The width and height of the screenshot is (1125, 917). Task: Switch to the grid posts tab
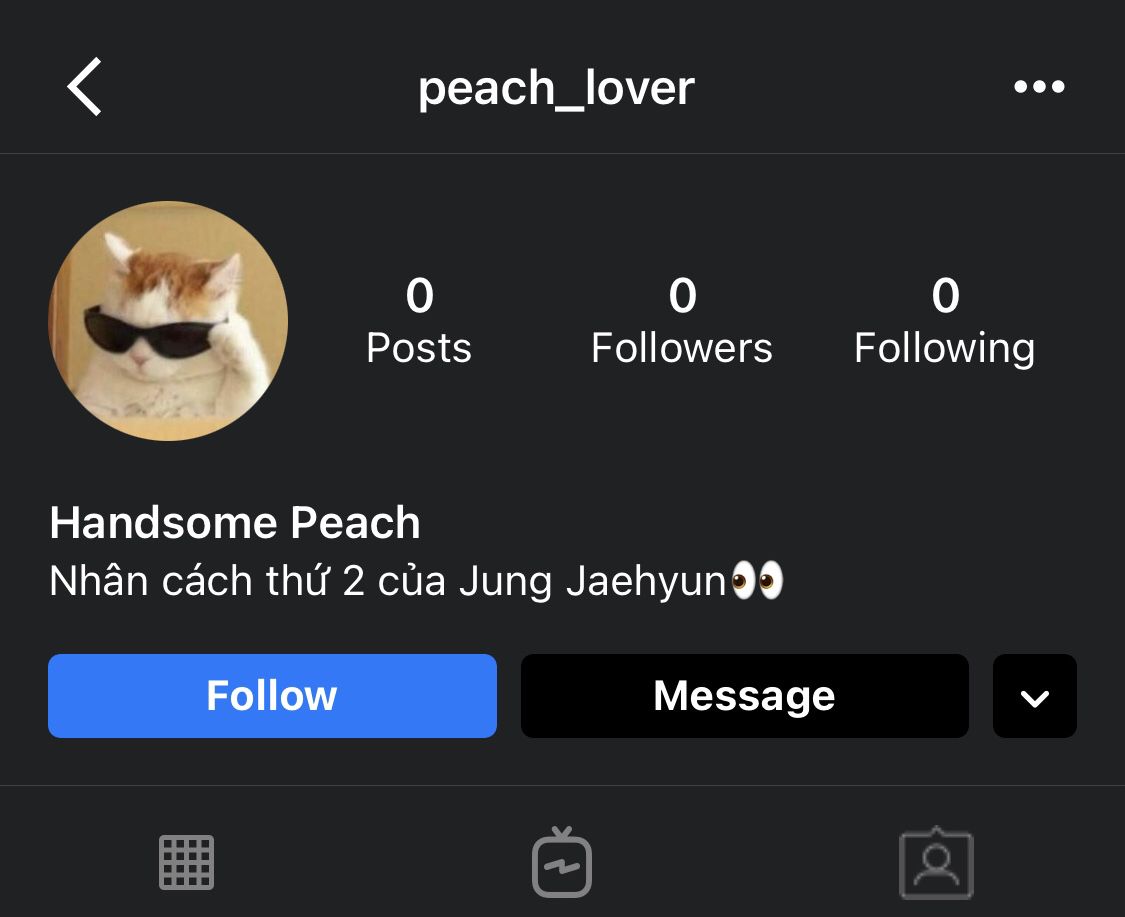click(187, 862)
